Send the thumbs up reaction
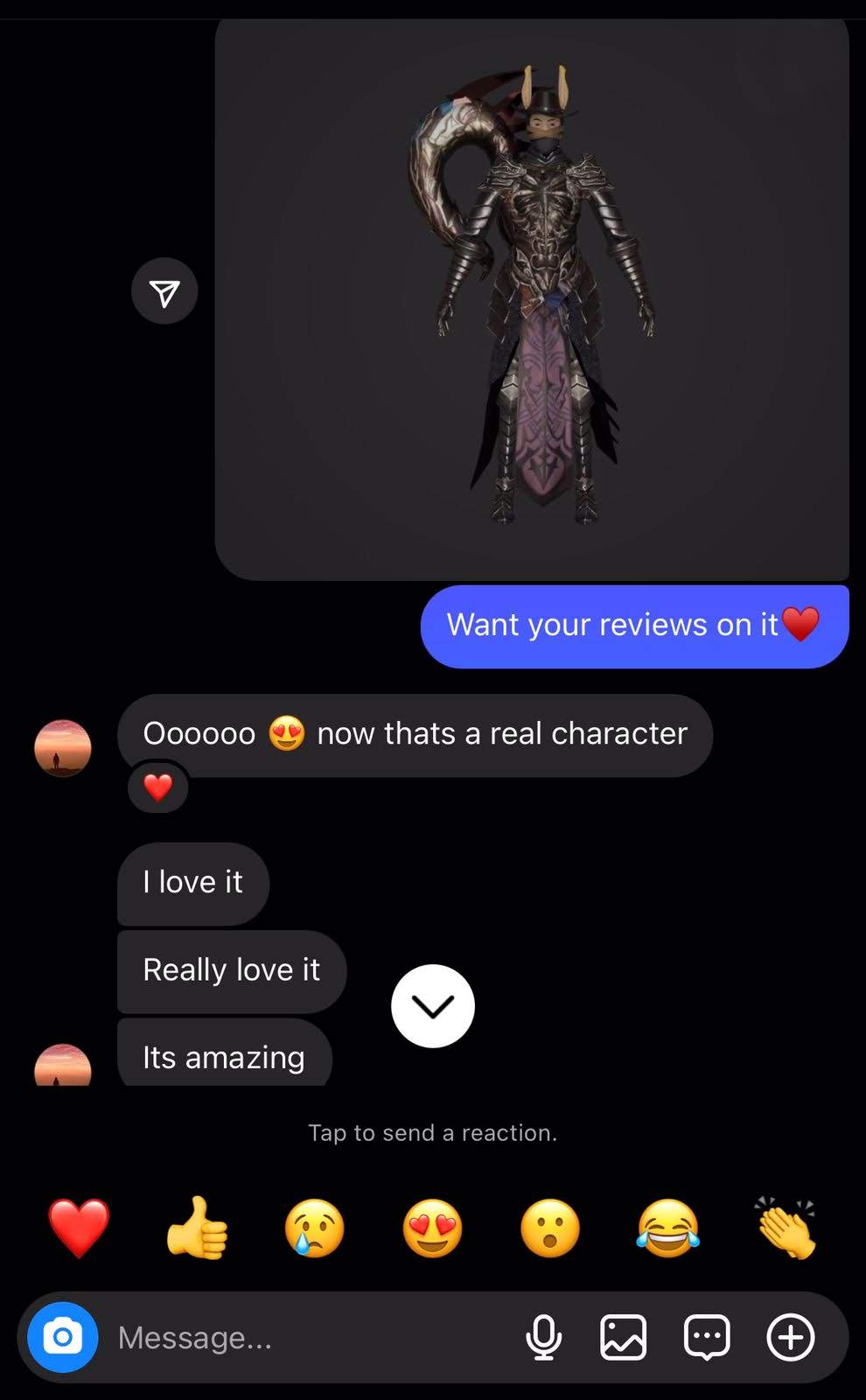This screenshot has height=1400, width=866. pos(196,1228)
